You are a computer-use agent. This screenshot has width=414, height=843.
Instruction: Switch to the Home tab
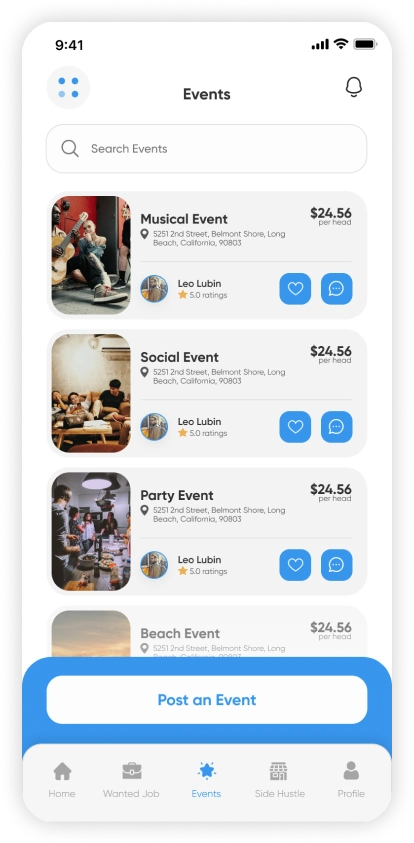coord(62,779)
